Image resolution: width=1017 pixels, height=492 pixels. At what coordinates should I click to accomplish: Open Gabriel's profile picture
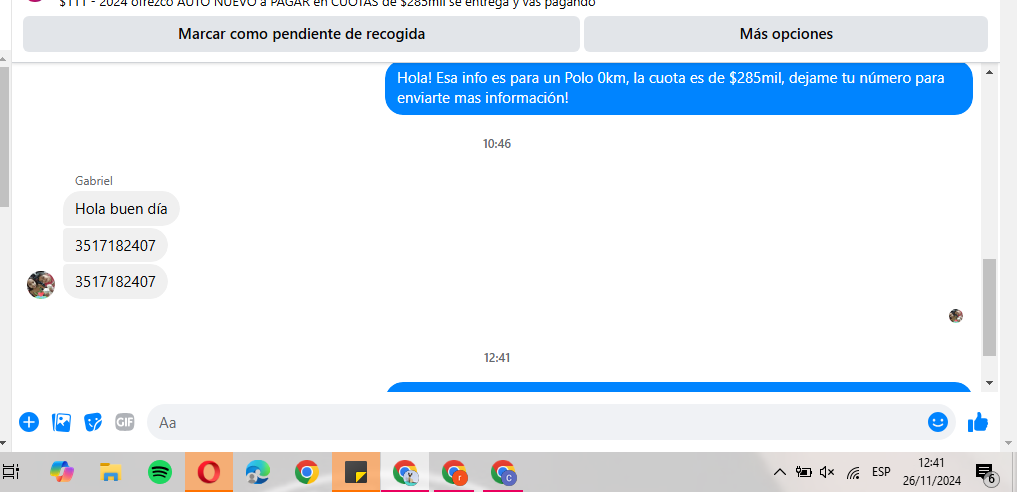40,284
